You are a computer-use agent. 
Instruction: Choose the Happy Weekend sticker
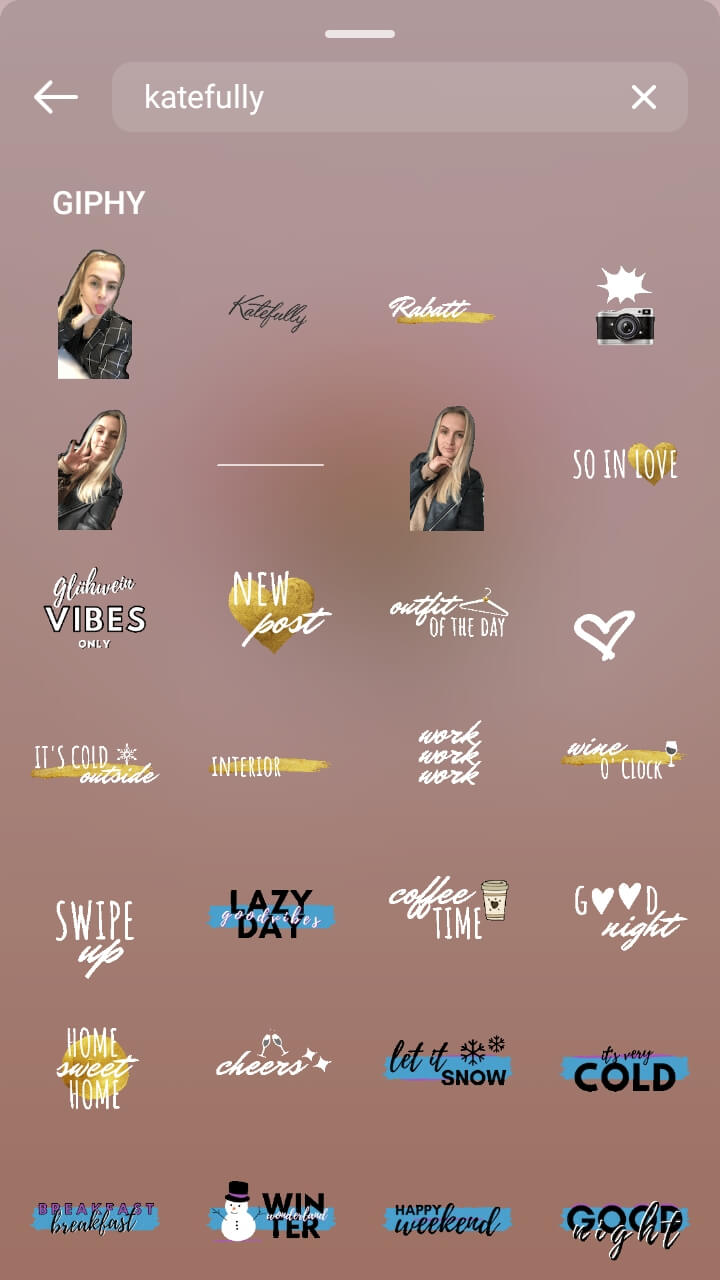[x=447, y=1219]
